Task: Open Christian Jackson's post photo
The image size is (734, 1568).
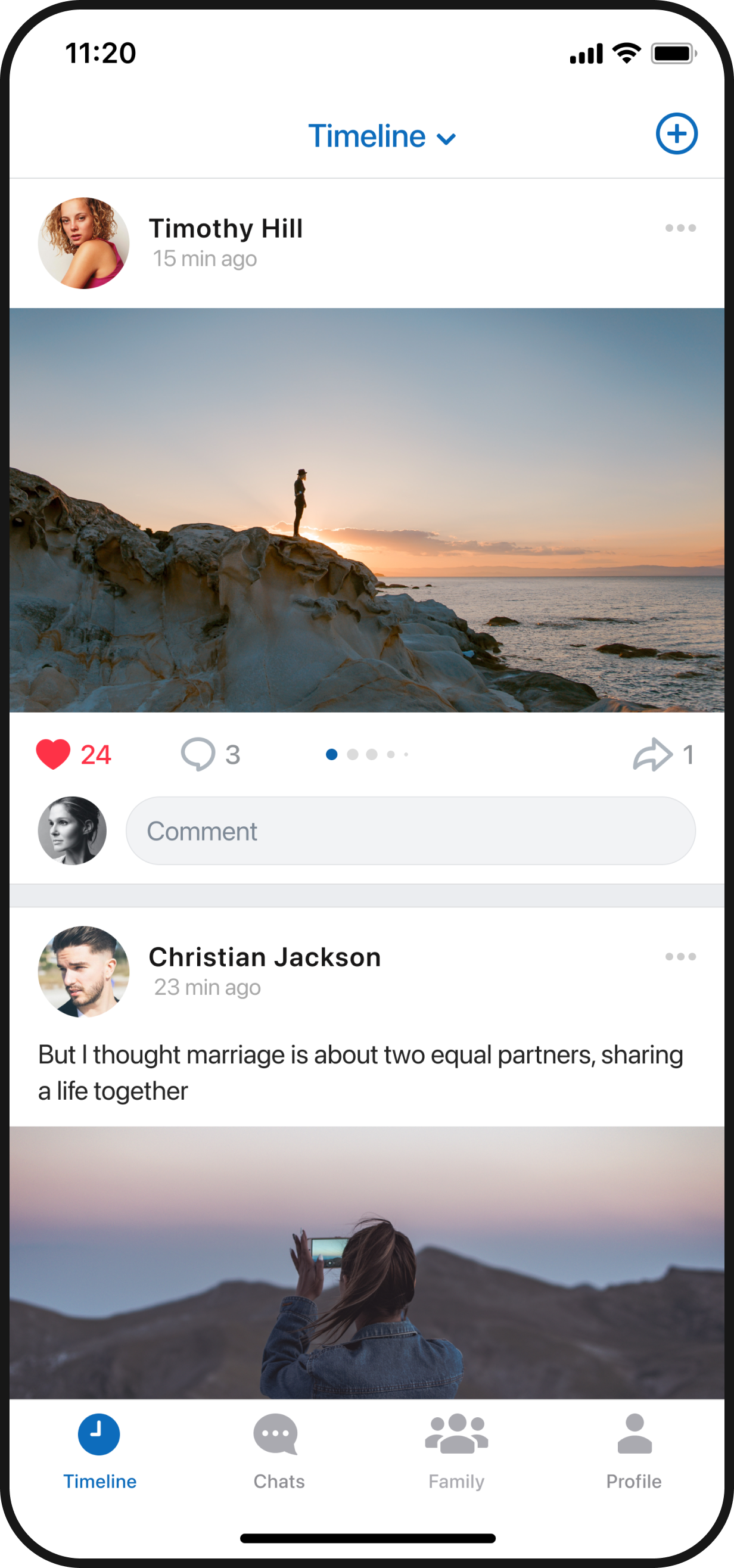Action: click(367, 1262)
